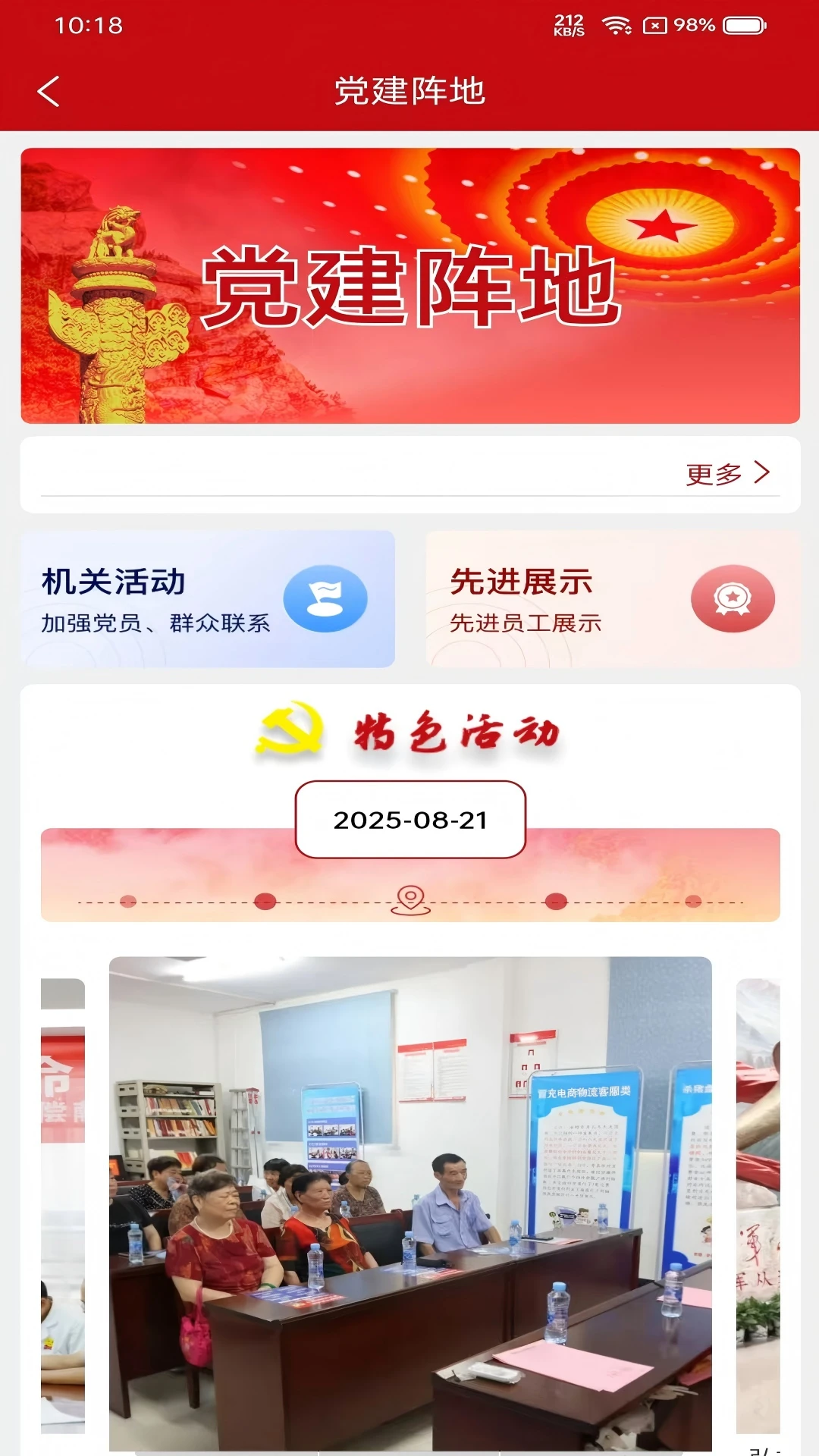This screenshot has width=819, height=1456.
Task: Tap the 党建阵地 title bar
Action: 409,93
